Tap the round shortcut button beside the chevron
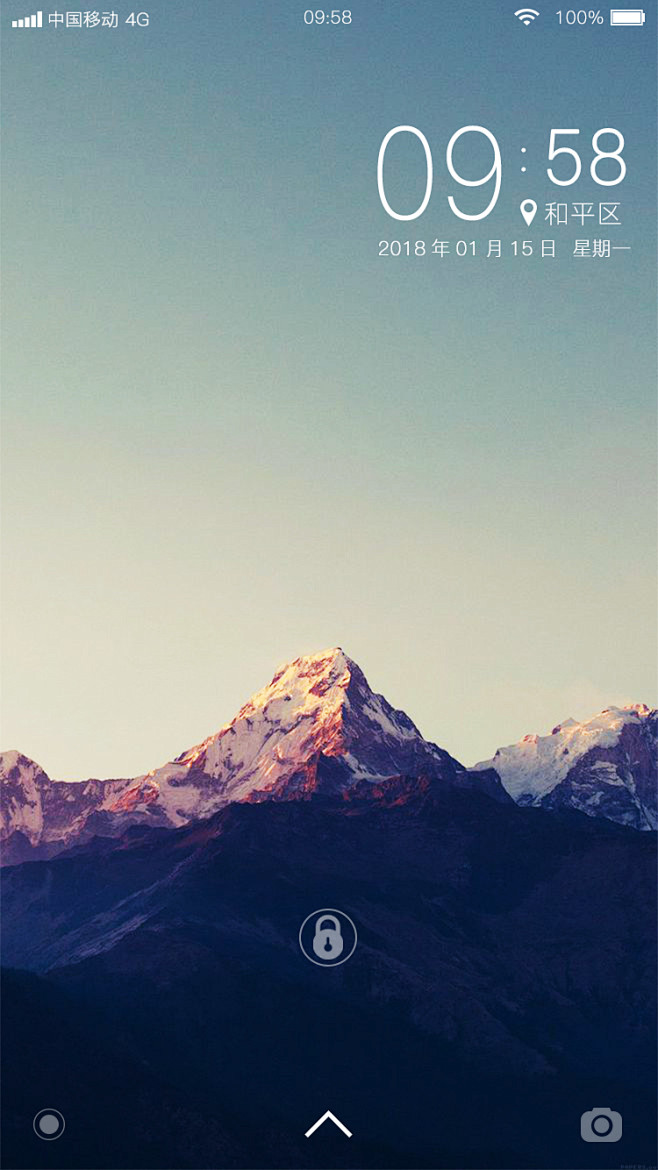Viewport: 658px width, 1170px height. (x=49, y=1125)
